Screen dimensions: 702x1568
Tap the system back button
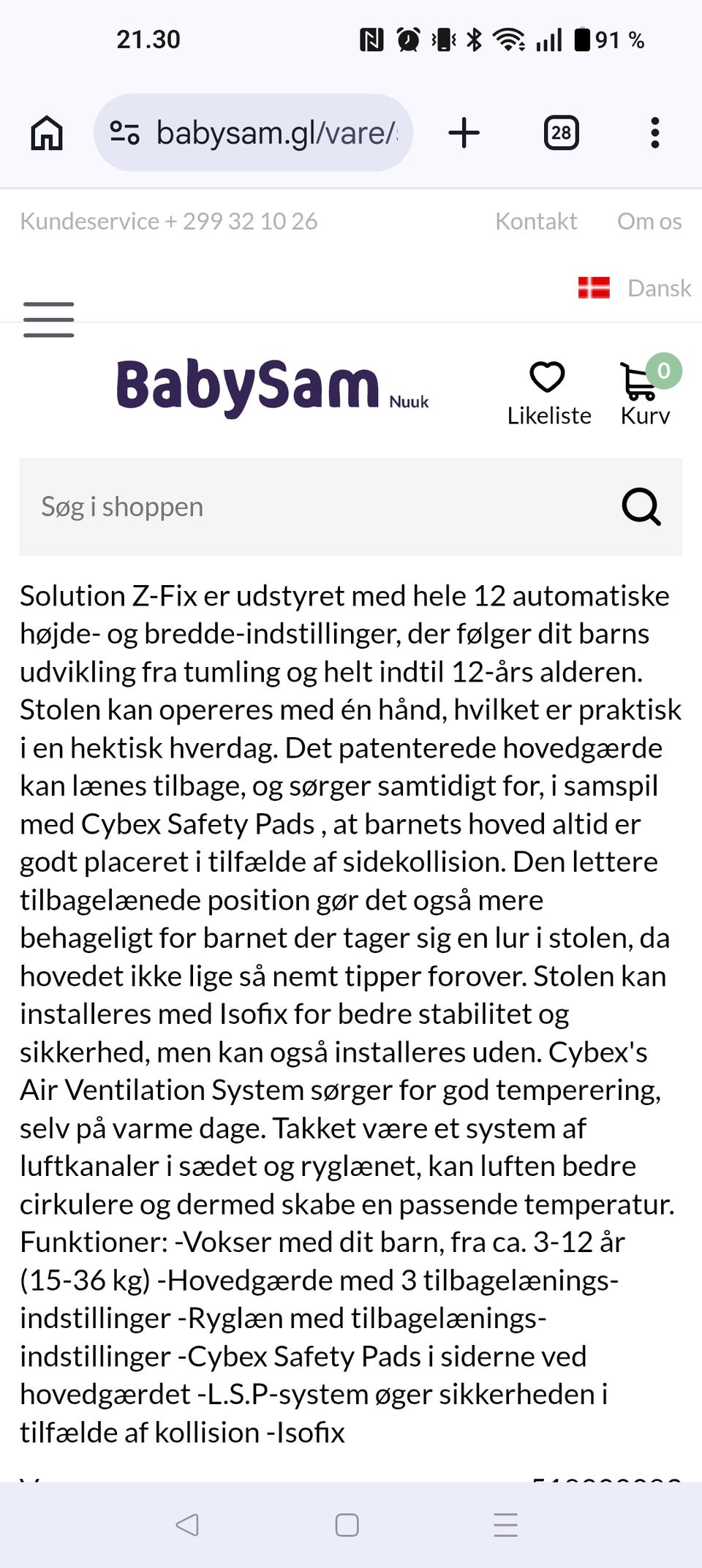click(x=187, y=1525)
